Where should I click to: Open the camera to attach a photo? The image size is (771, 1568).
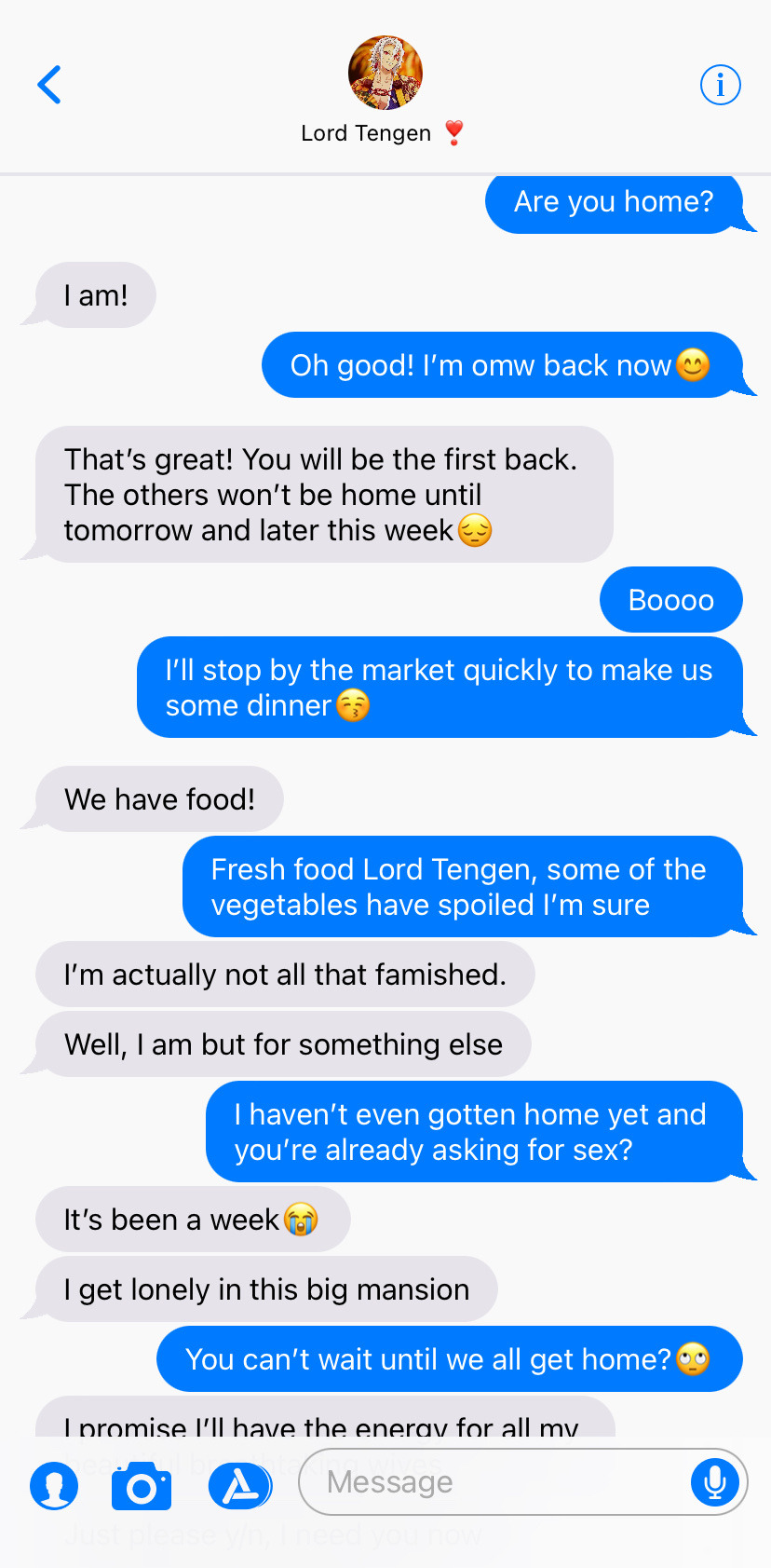[142, 1485]
